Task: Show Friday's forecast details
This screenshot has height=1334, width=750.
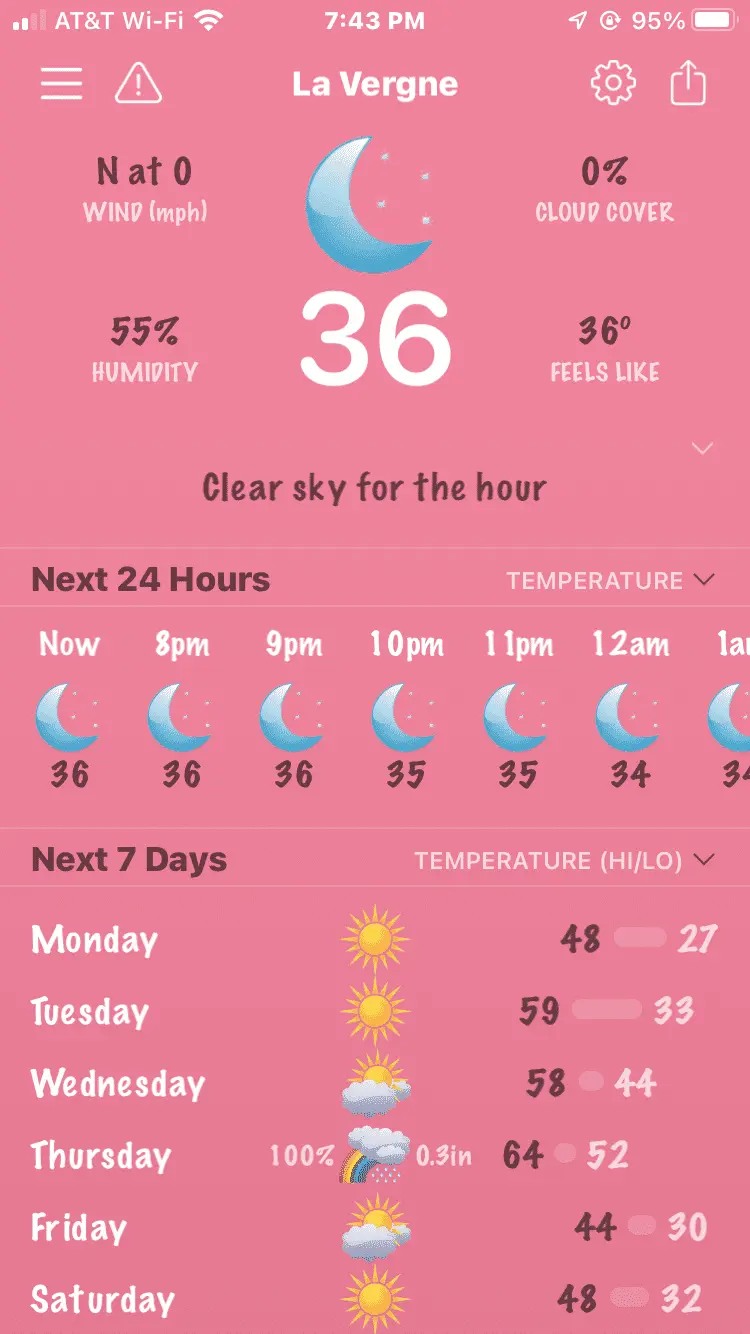Action: pos(375,1228)
